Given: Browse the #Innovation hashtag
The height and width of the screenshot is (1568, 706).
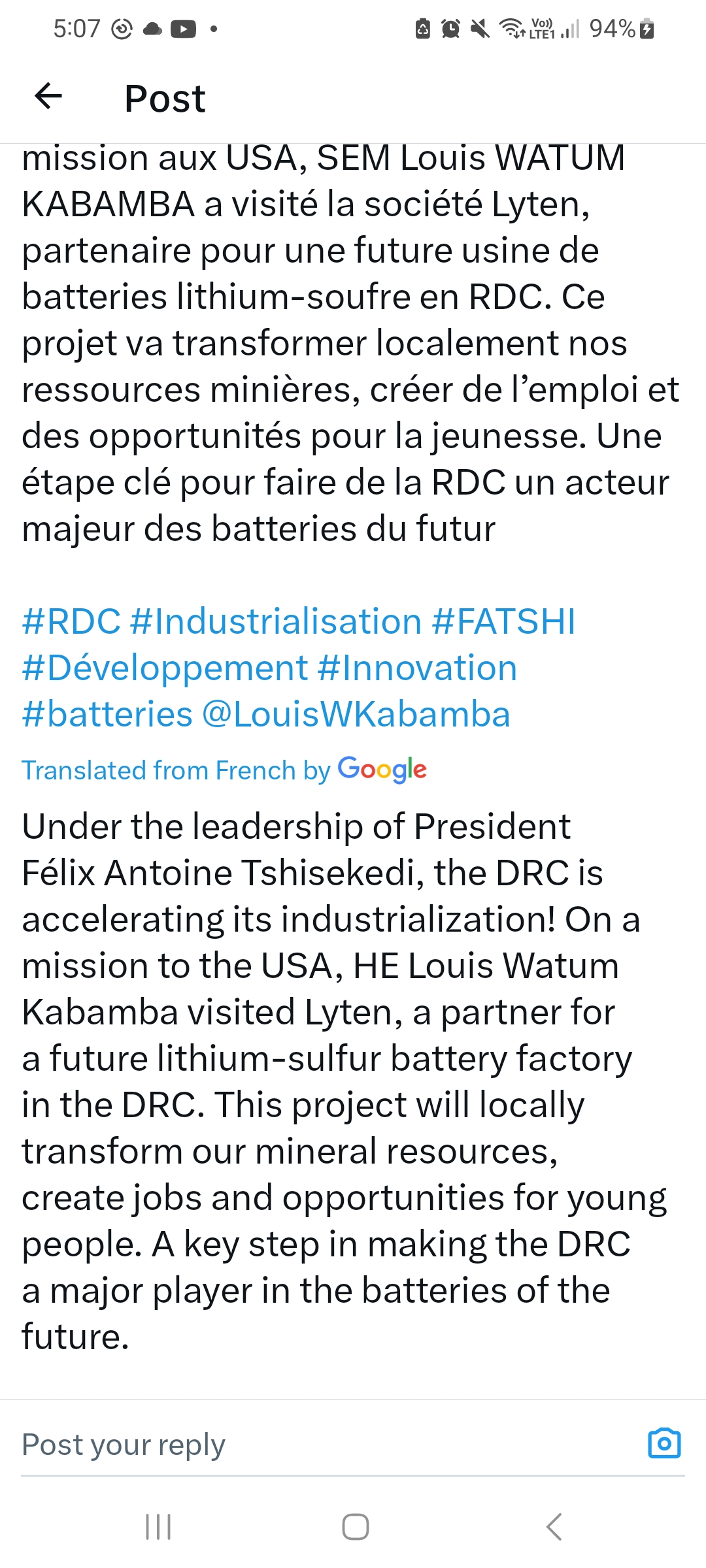Looking at the screenshot, I should [x=417, y=668].
